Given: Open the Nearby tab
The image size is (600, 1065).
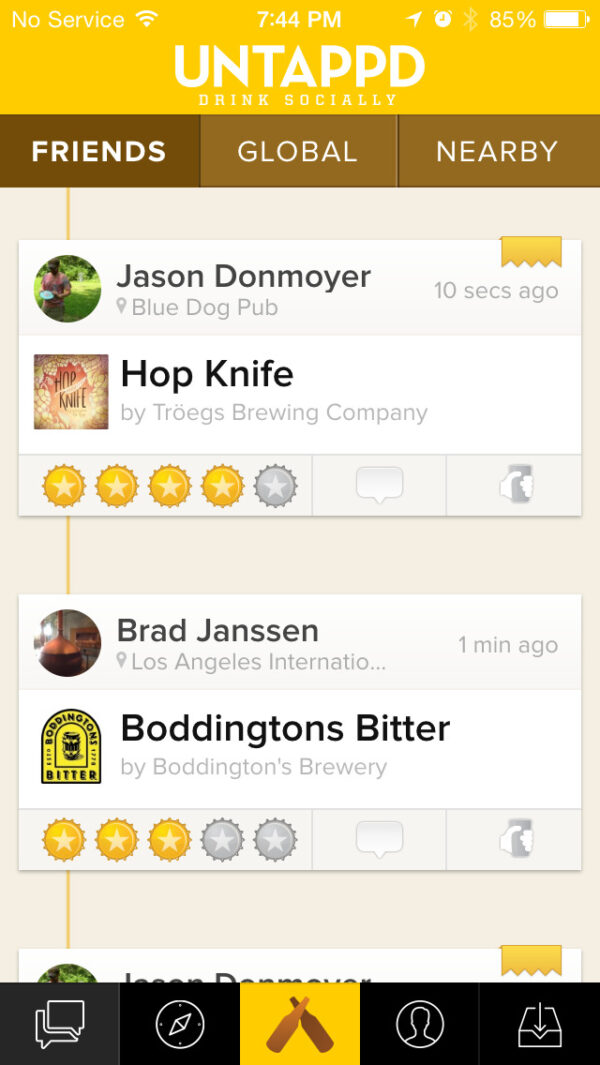Looking at the screenshot, I should click(x=497, y=151).
